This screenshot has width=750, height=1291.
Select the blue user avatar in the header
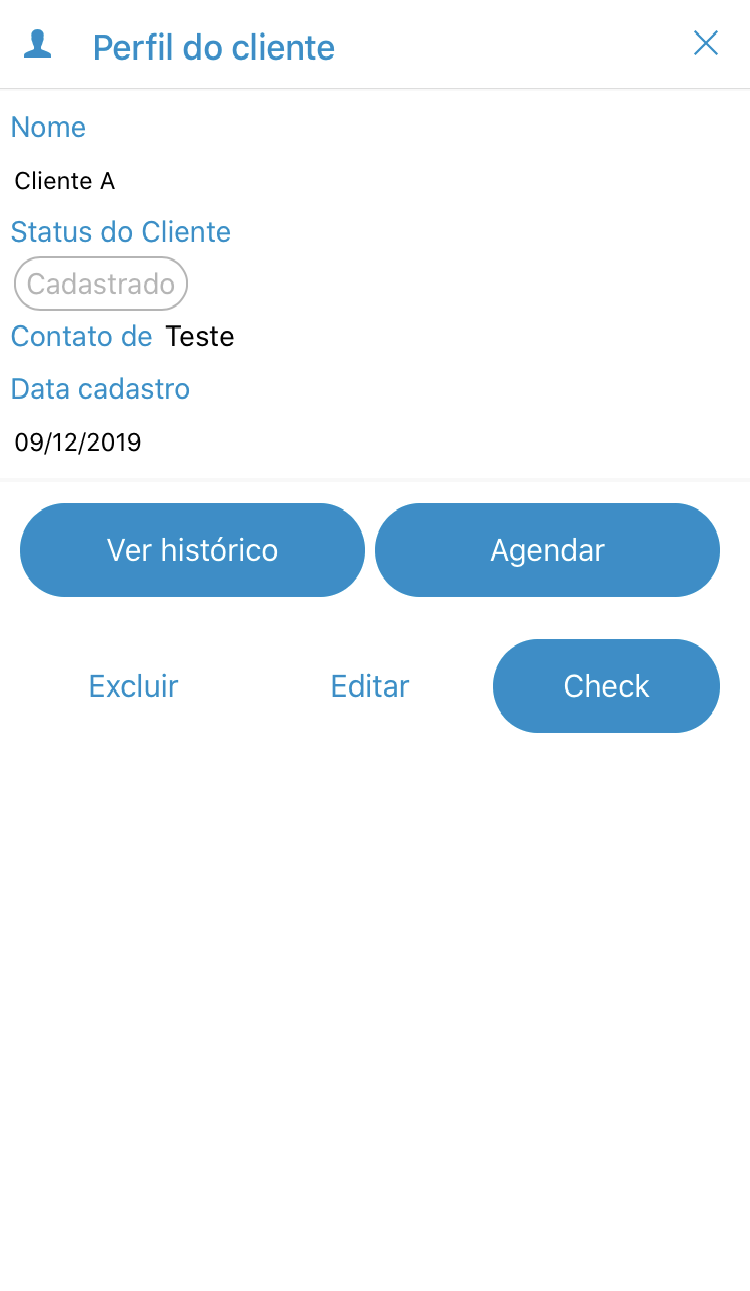(37, 43)
